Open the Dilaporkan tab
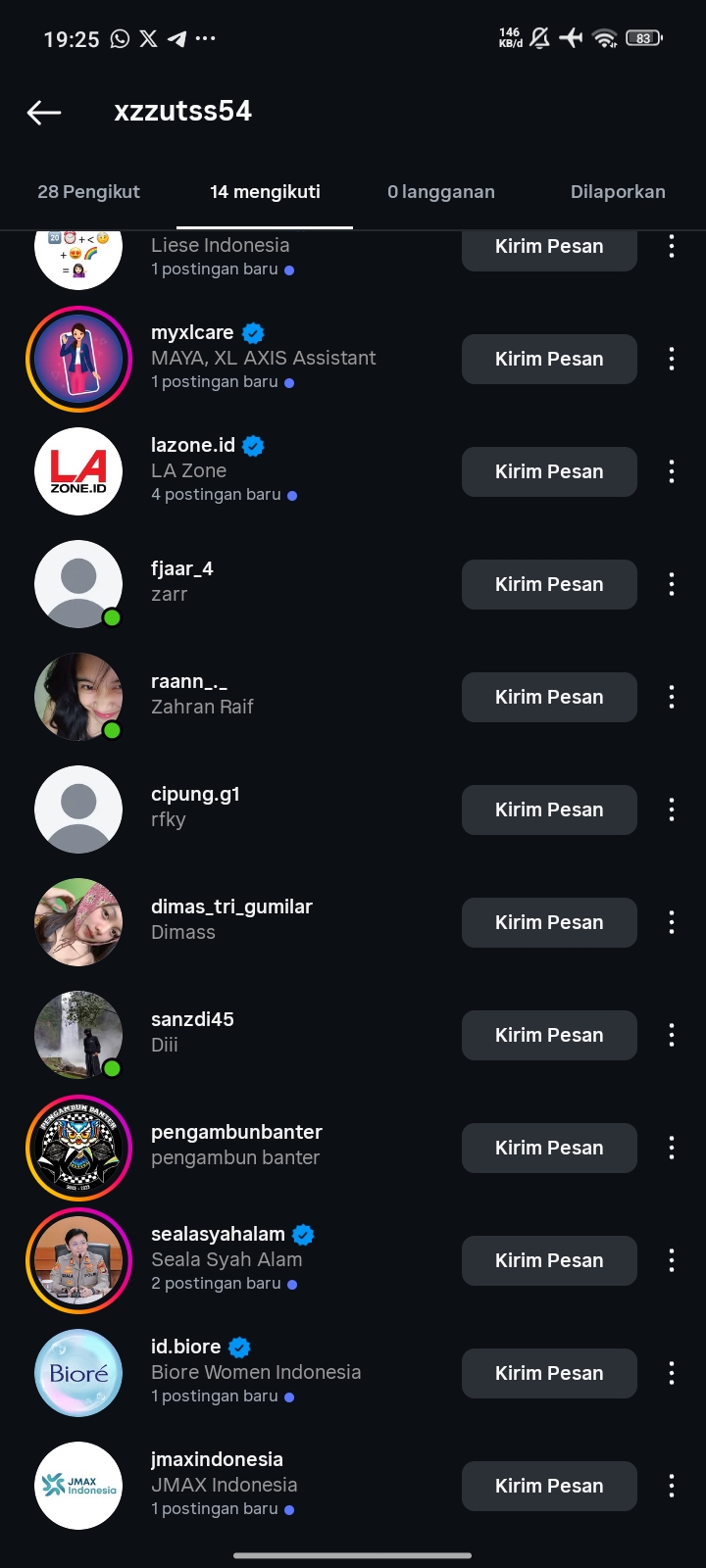Image resolution: width=706 pixels, height=1568 pixels. coord(618,192)
